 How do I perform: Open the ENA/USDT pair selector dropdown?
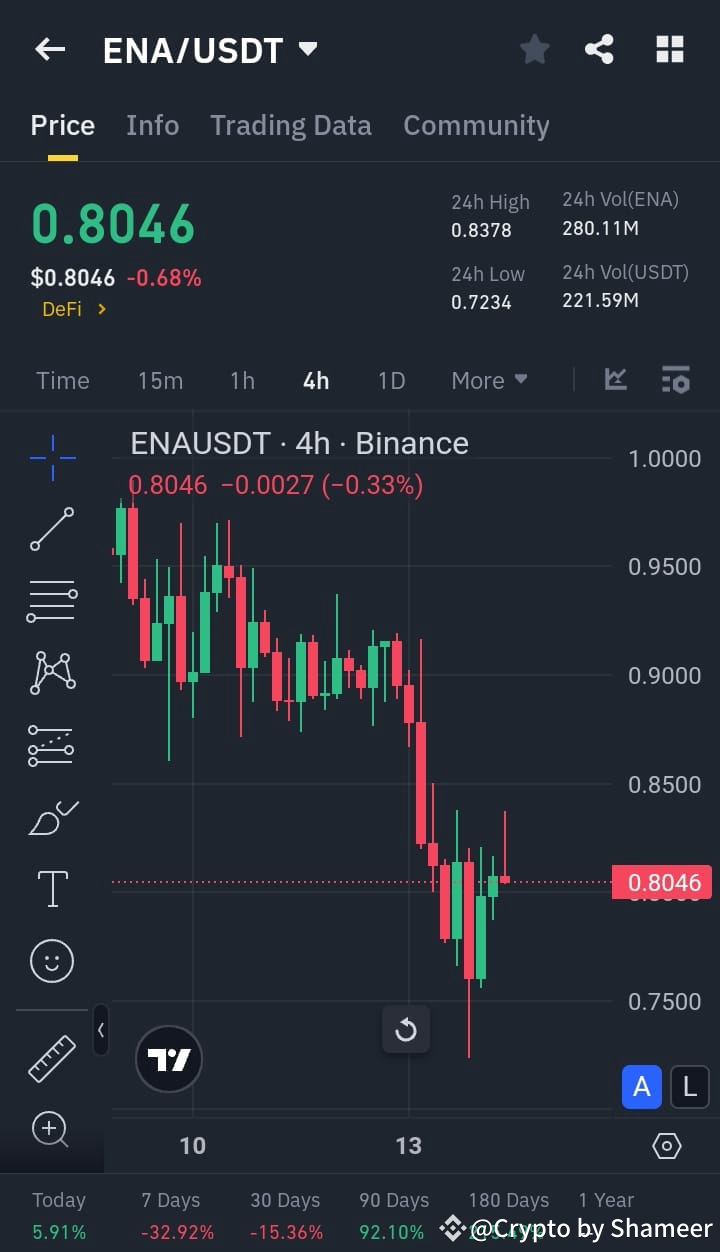pos(307,48)
